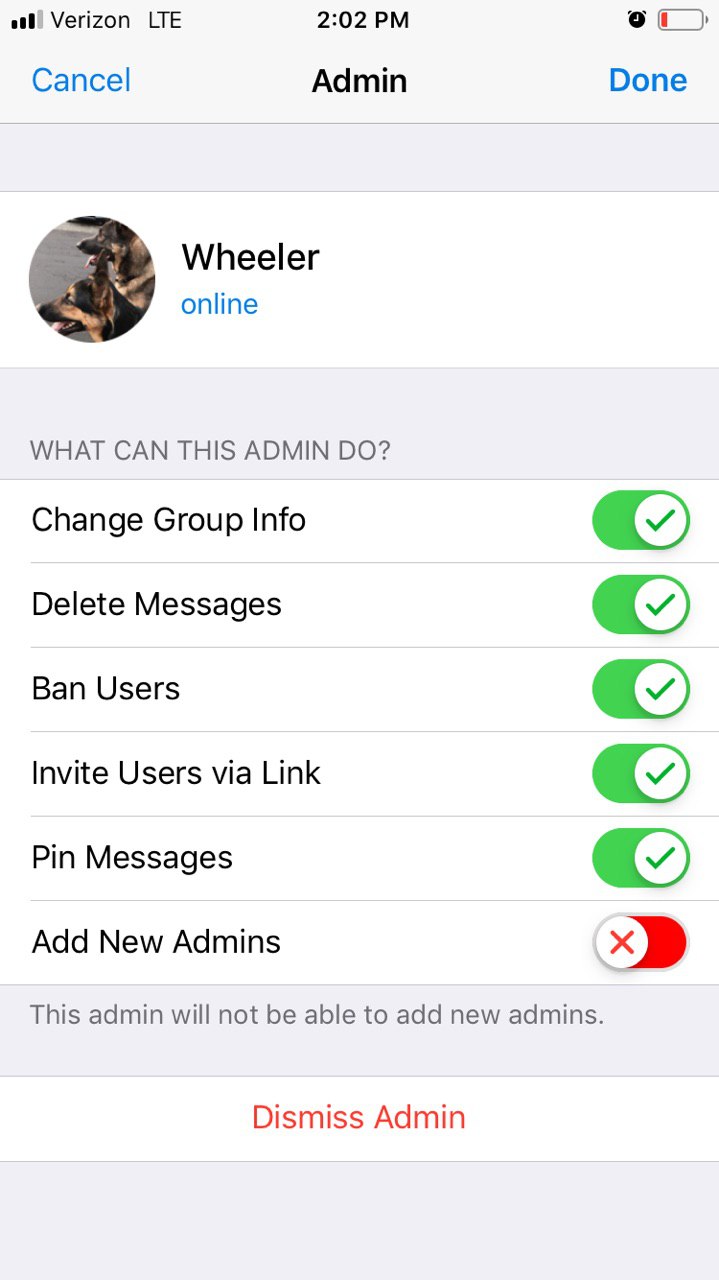Dismiss Wheeler as admin

point(359,1117)
